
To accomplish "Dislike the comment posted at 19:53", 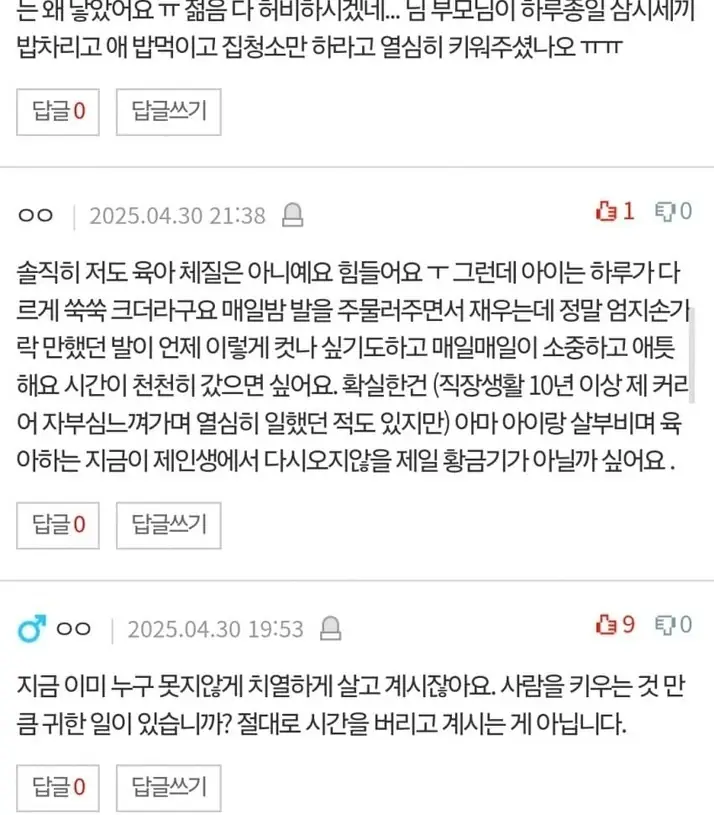I will (672, 626).
